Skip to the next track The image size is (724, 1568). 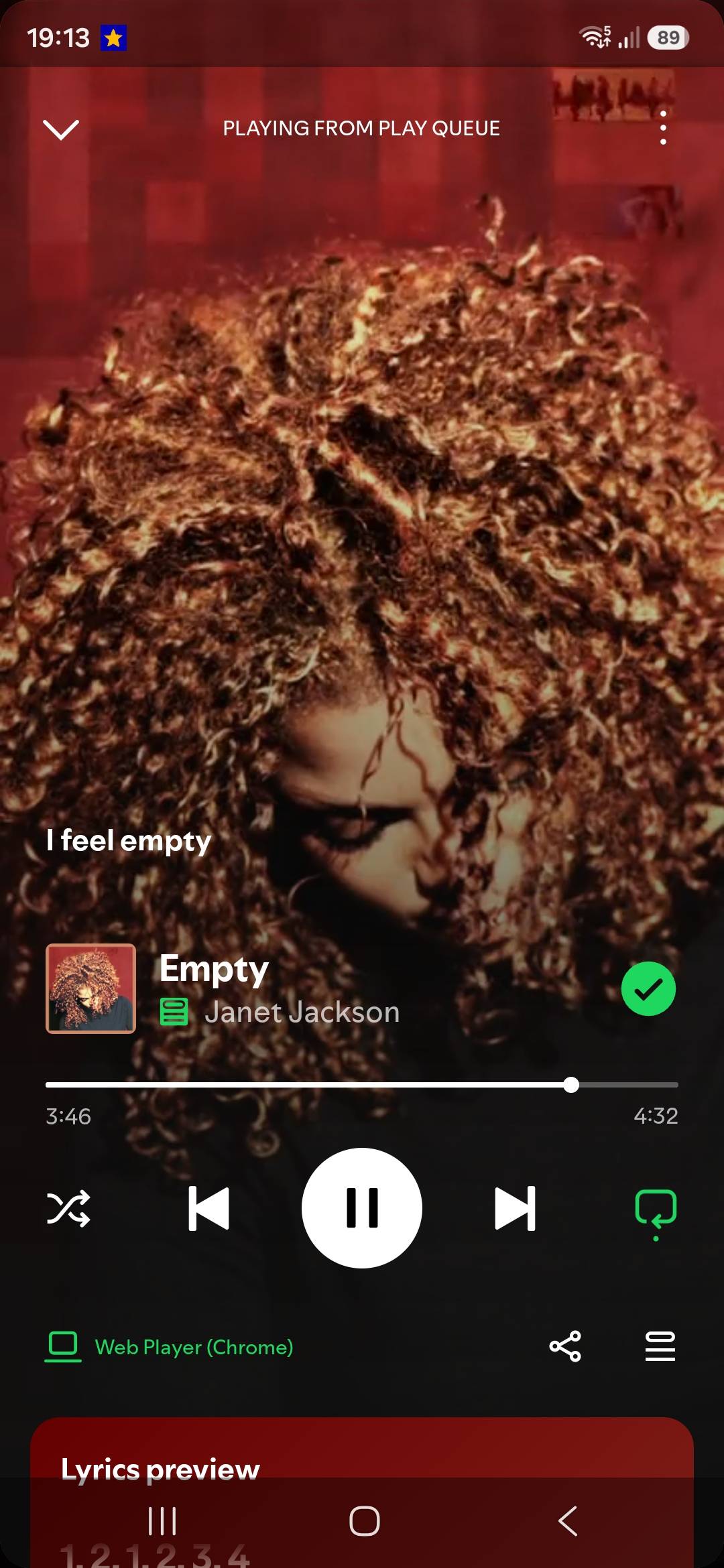point(515,1208)
